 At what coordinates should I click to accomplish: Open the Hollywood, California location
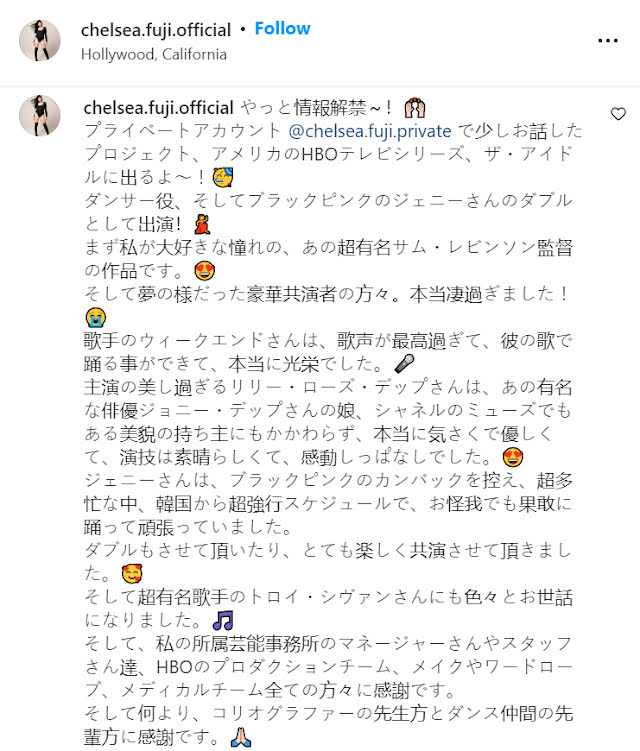154,54
